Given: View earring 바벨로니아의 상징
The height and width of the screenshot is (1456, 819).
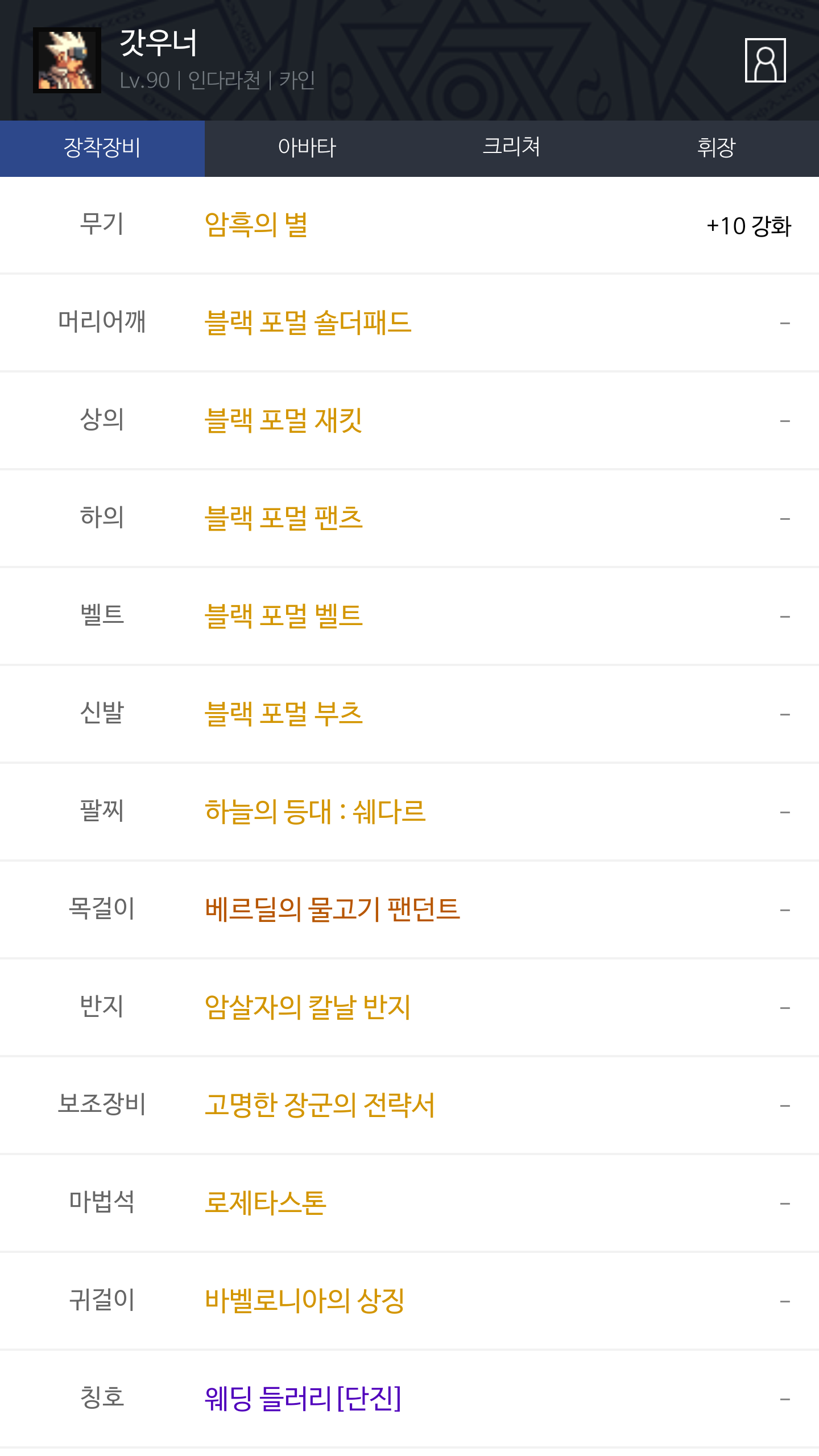Looking at the screenshot, I should 305,1301.
